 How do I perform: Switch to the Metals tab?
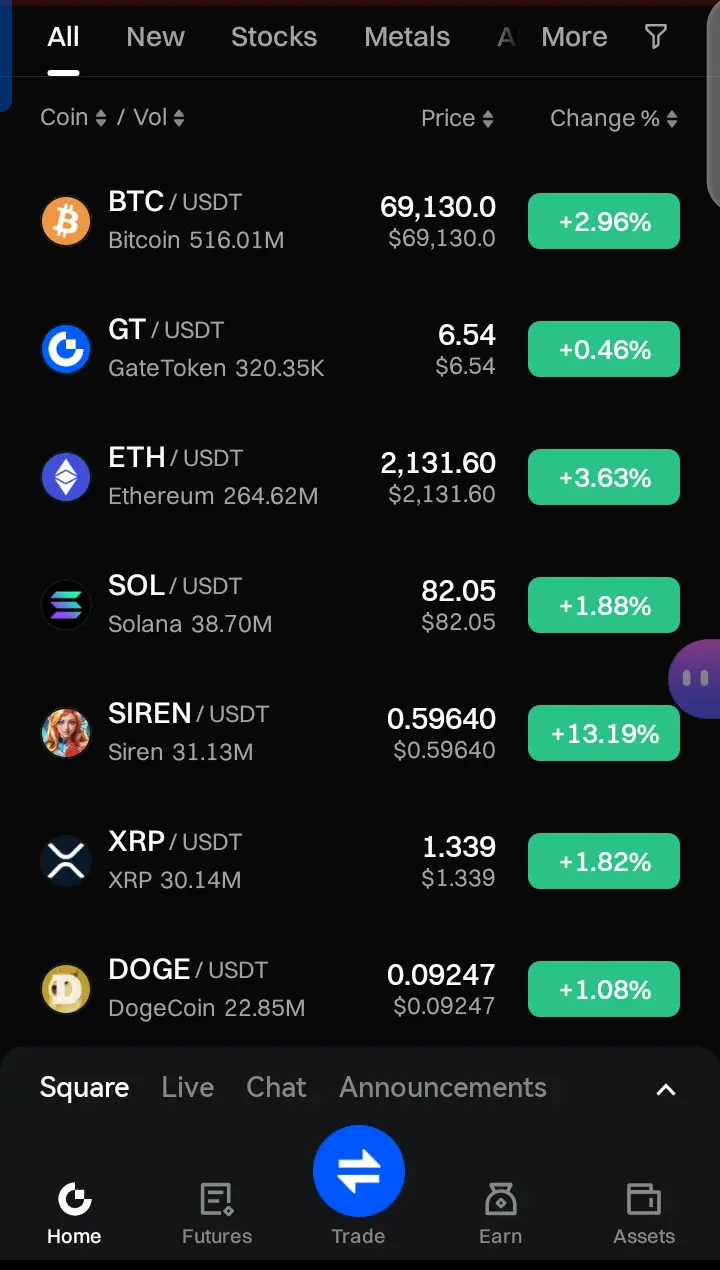406,37
